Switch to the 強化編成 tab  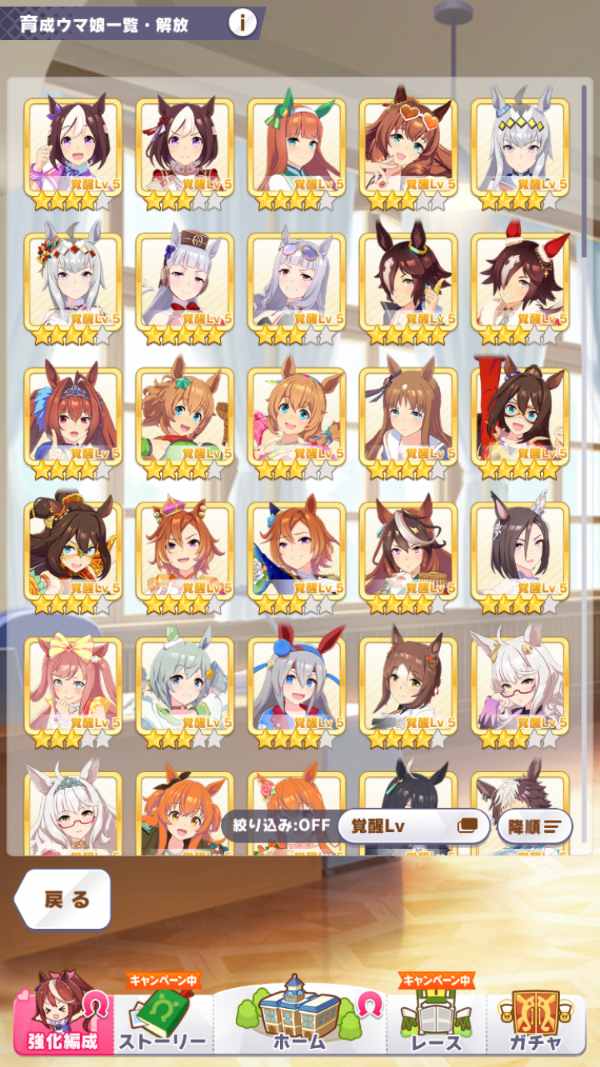point(62,1018)
